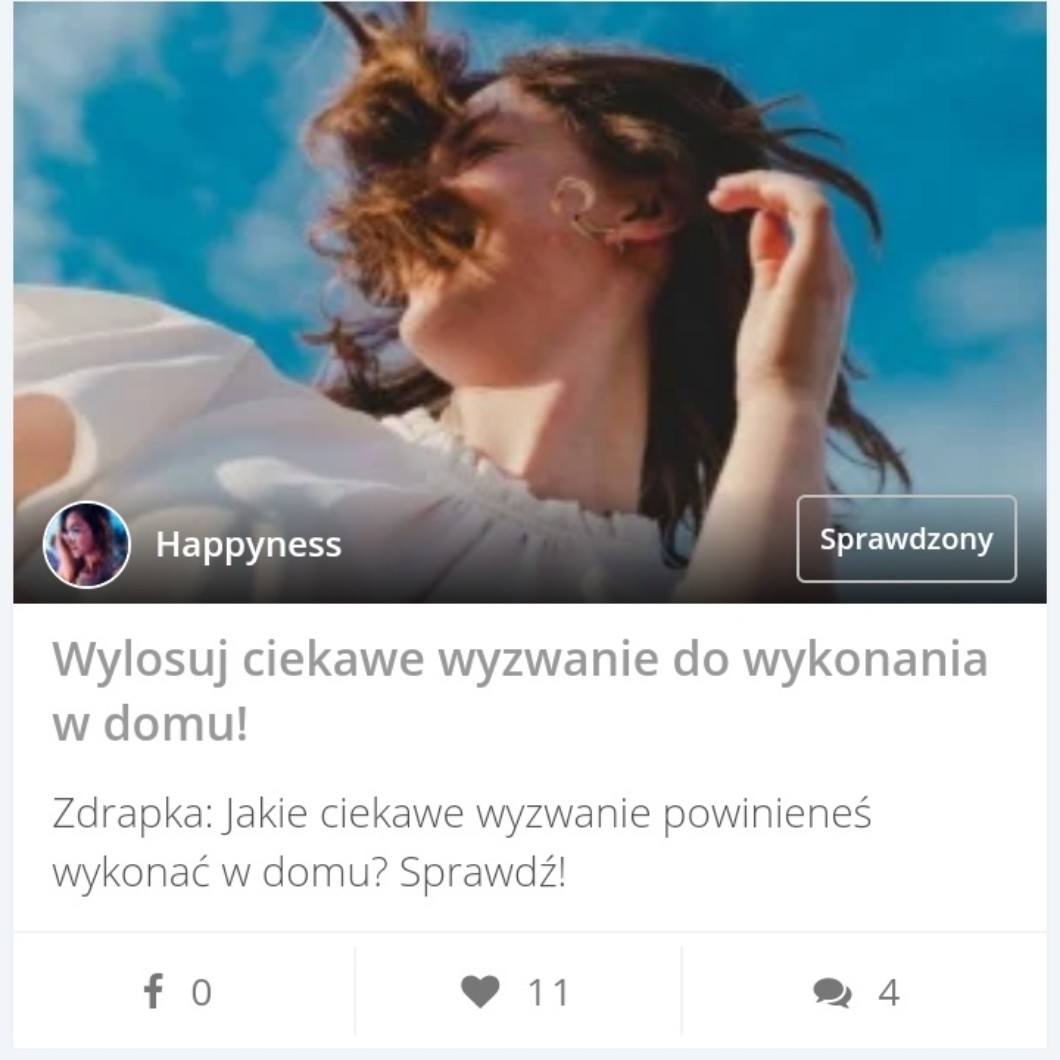This screenshot has width=1060, height=1060.
Task: Open the Happyness author avatar
Action: [x=87, y=544]
